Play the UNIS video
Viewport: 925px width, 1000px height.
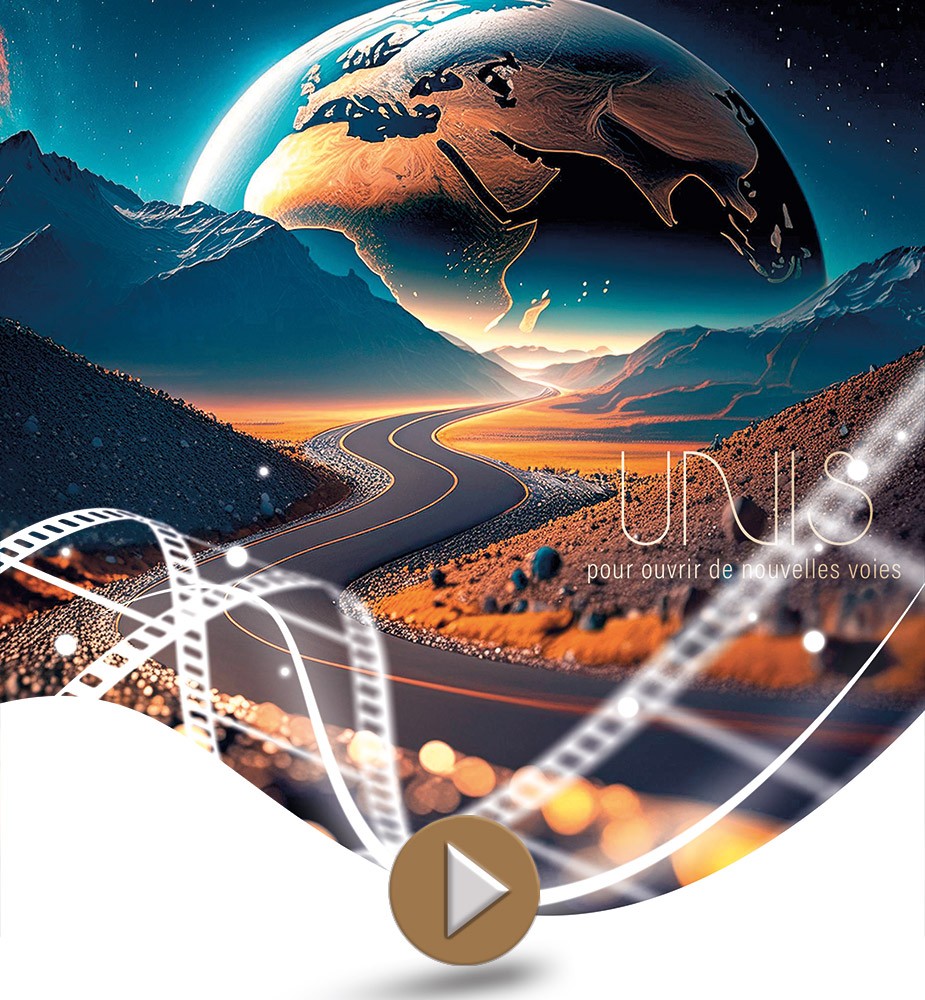click(464, 889)
